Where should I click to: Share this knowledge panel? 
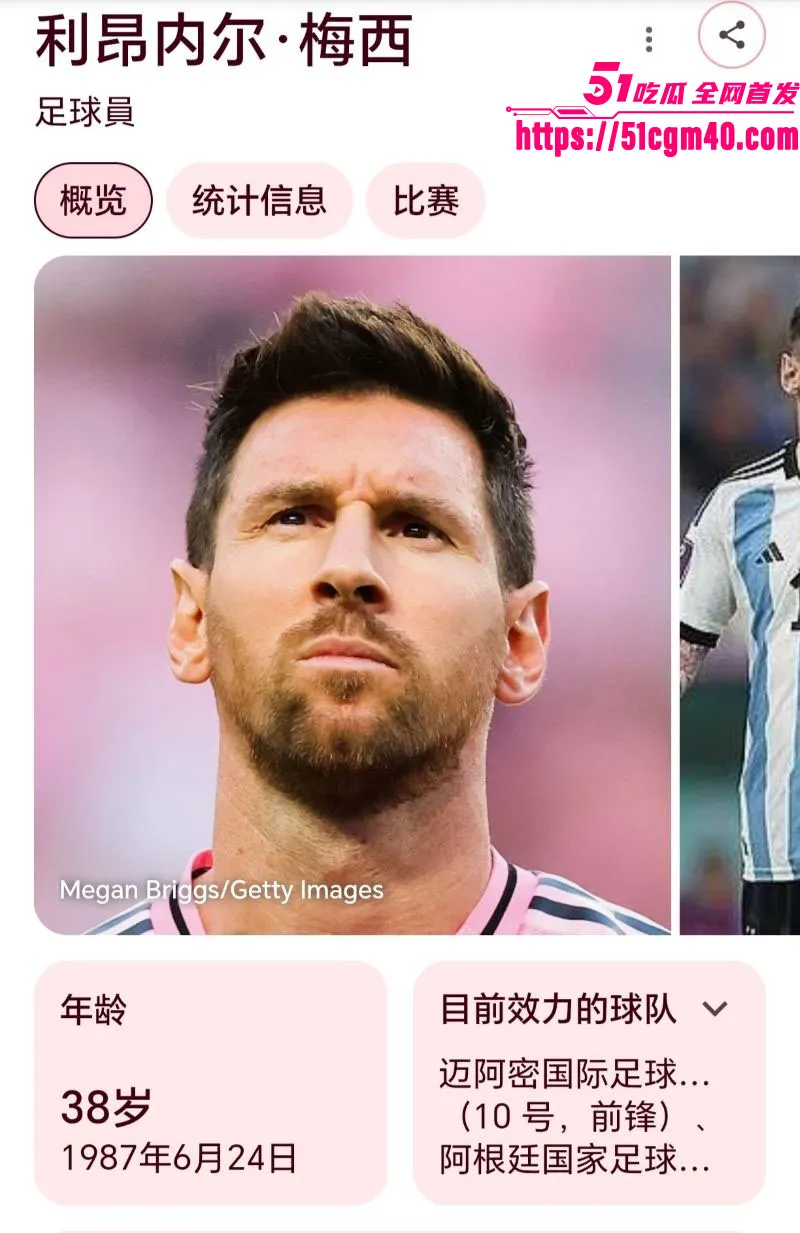732,36
